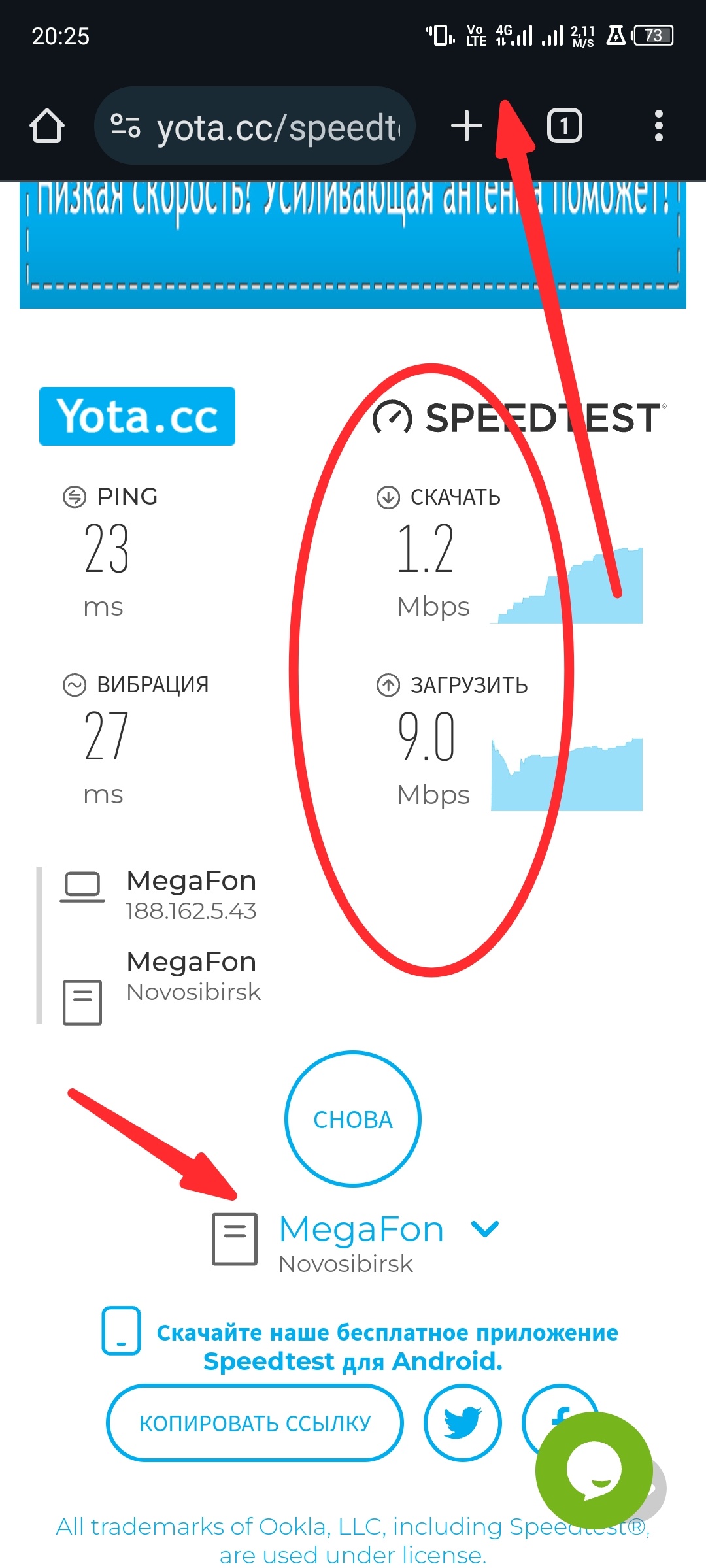
Task: Run the speed test again with СНОВА
Action: point(352,1119)
